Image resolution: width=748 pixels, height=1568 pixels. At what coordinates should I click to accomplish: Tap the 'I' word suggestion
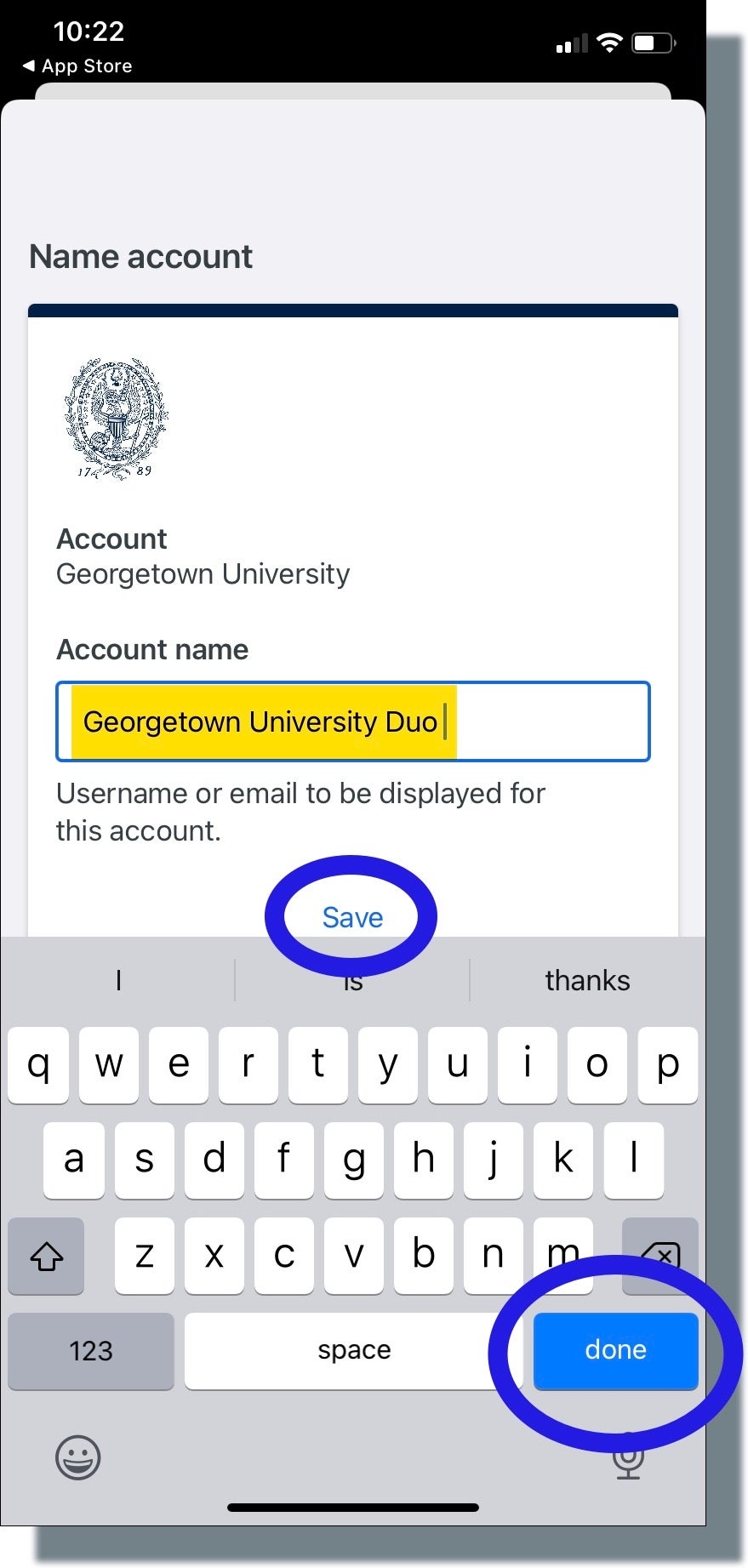click(117, 980)
